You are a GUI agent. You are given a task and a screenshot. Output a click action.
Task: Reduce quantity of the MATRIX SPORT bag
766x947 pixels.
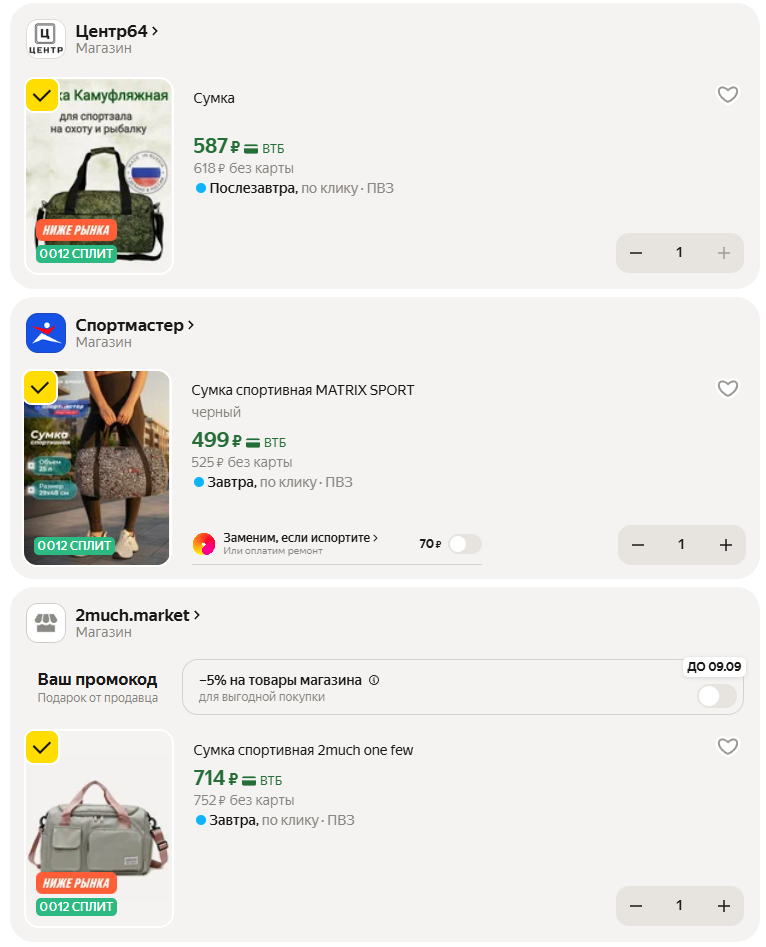click(638, 545)
